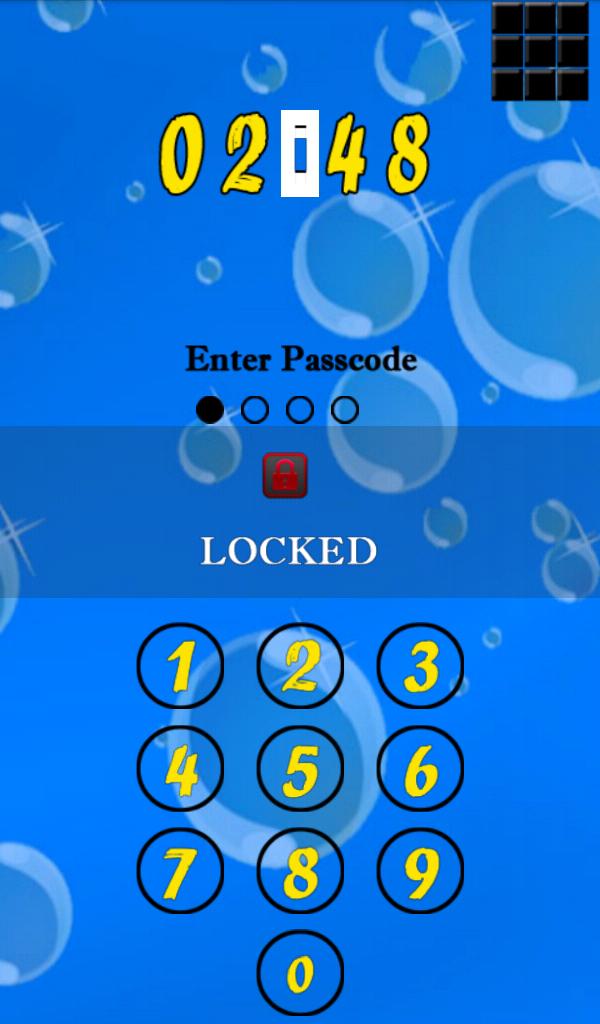Enter digit 1 on the keypad
The image size is (600, 1024).
pos(180,667)
